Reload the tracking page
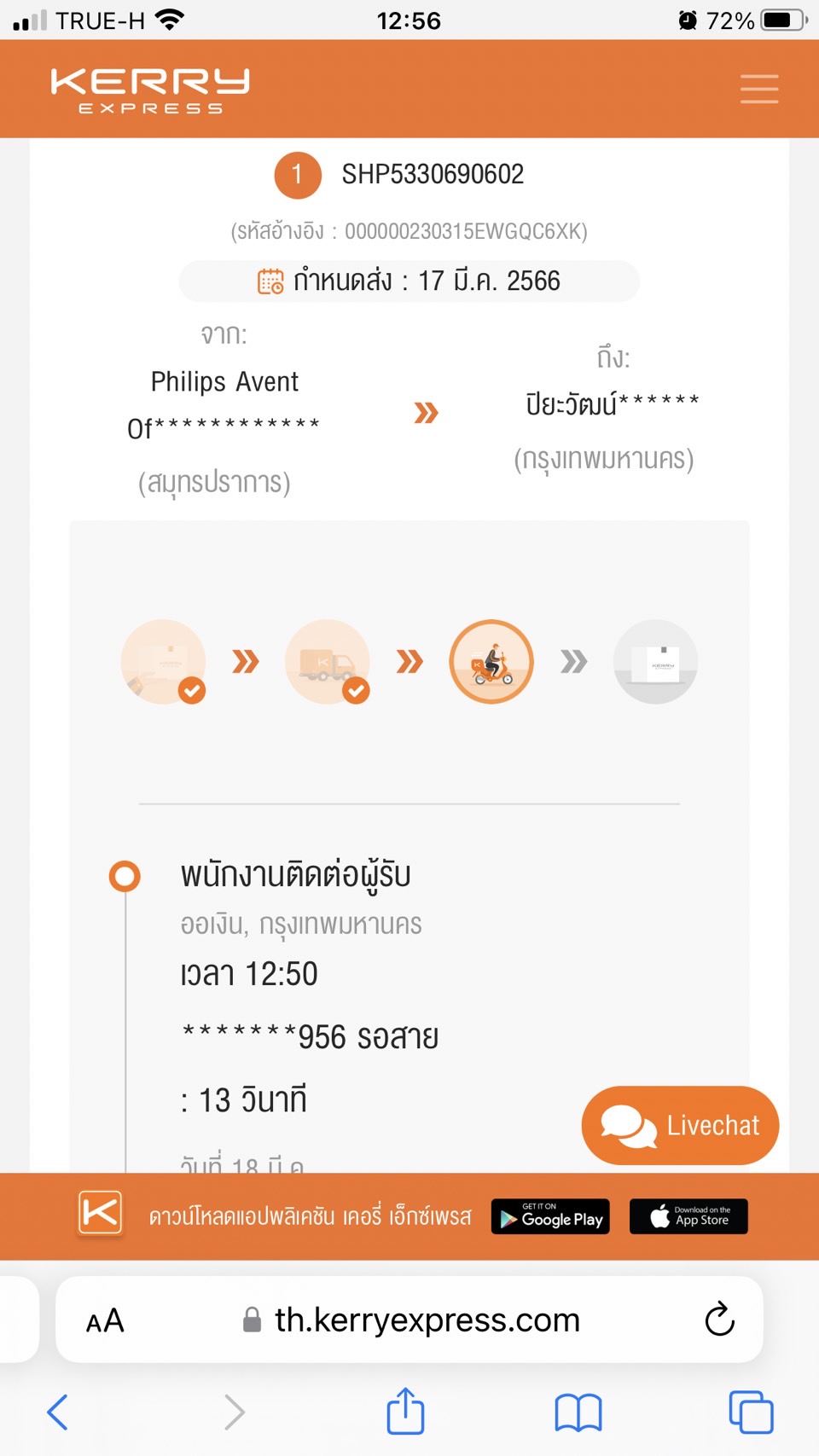The image size is (819, 1456). (719, 1320)
